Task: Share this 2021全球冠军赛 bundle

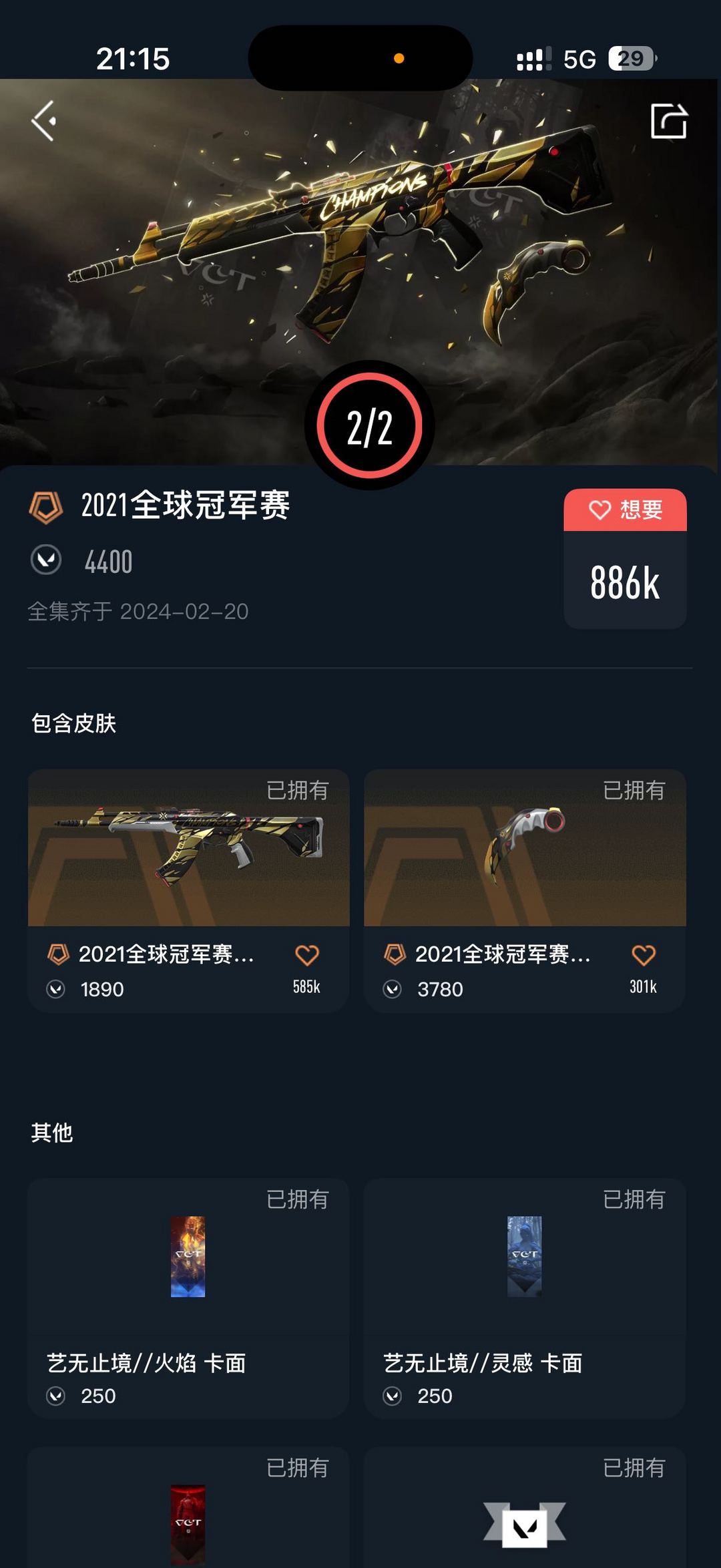Action: coord(668,121)
